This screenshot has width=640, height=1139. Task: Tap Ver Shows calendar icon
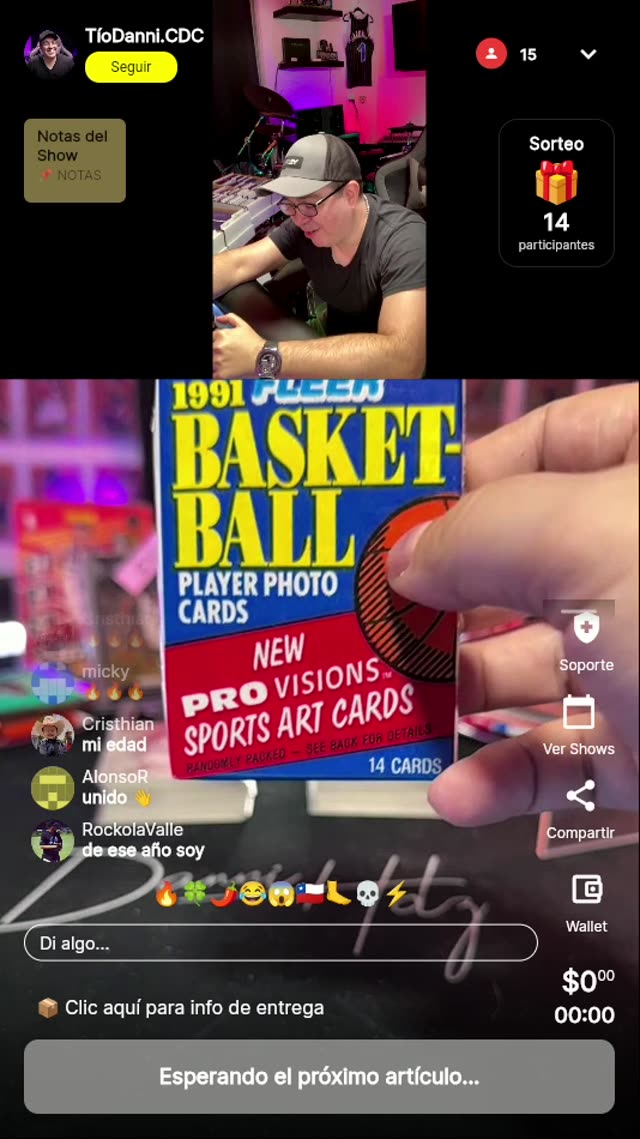pos(579,724)
